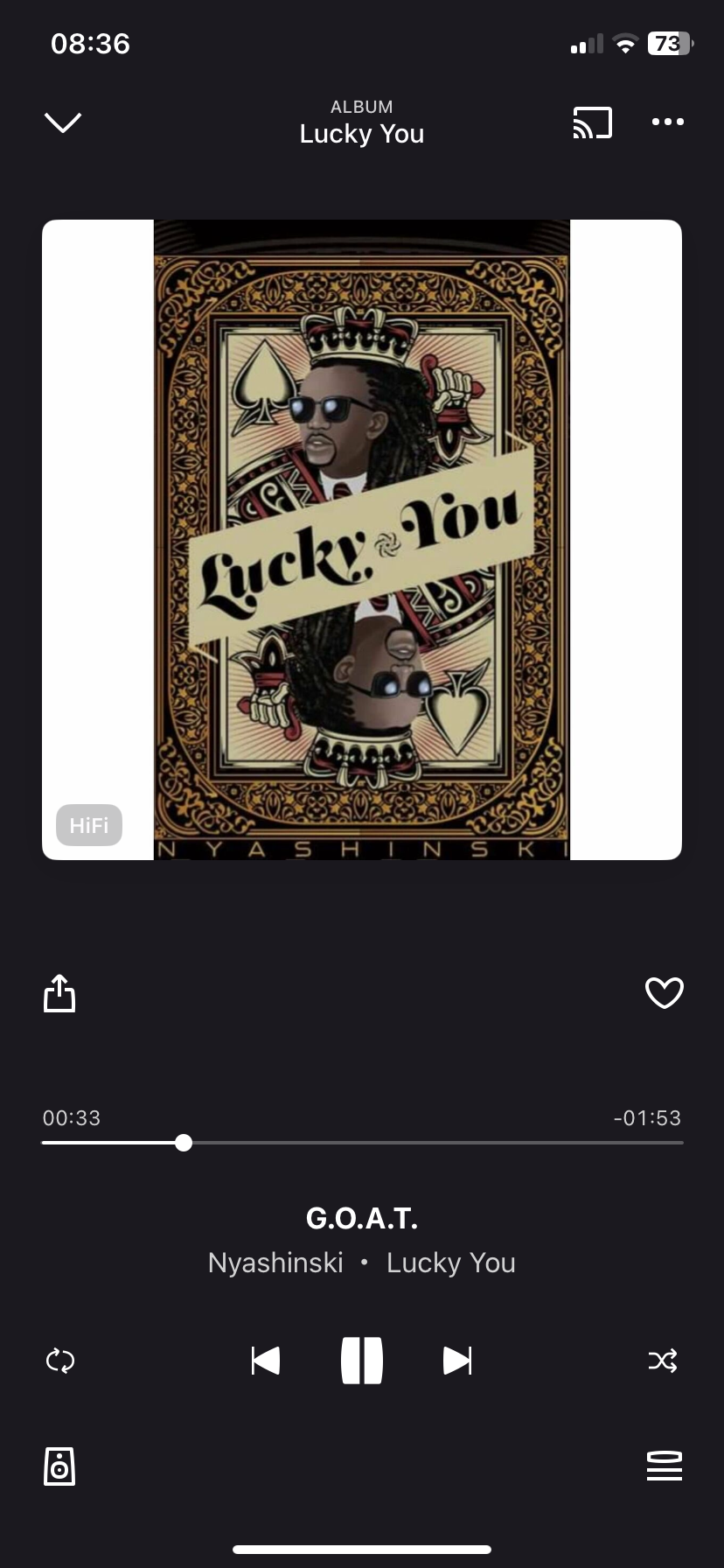Collapse the player with the down chevron
This screenshot has width=724, height=1568.
coord(63,122)
